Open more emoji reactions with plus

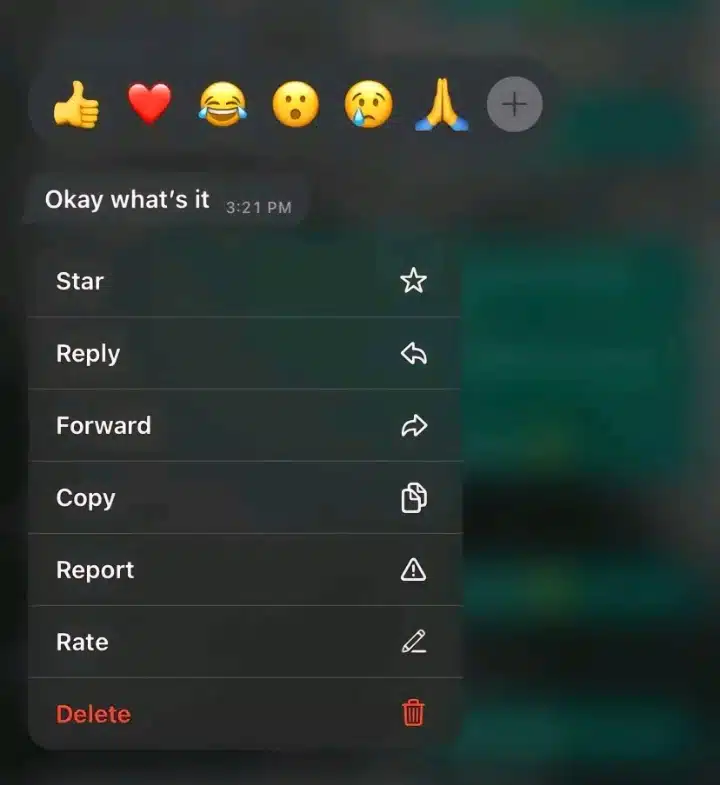click(514, 104)
